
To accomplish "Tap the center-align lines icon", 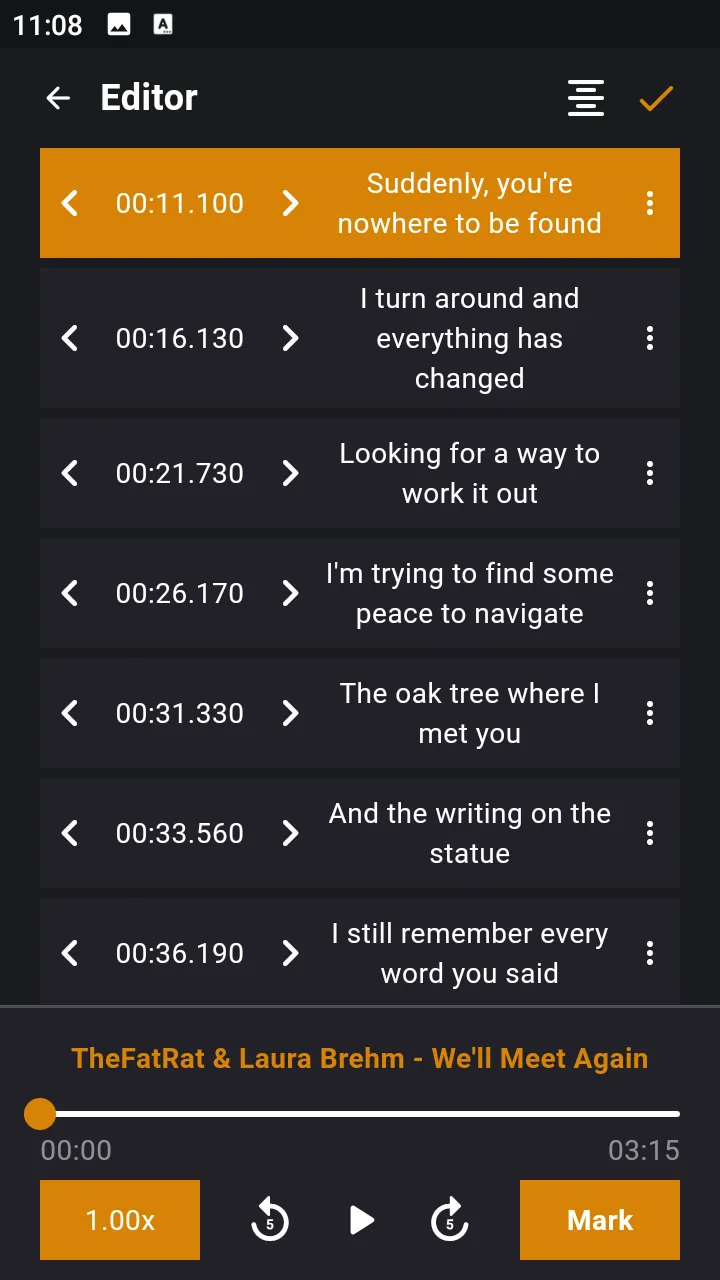I will click(586, 98).
